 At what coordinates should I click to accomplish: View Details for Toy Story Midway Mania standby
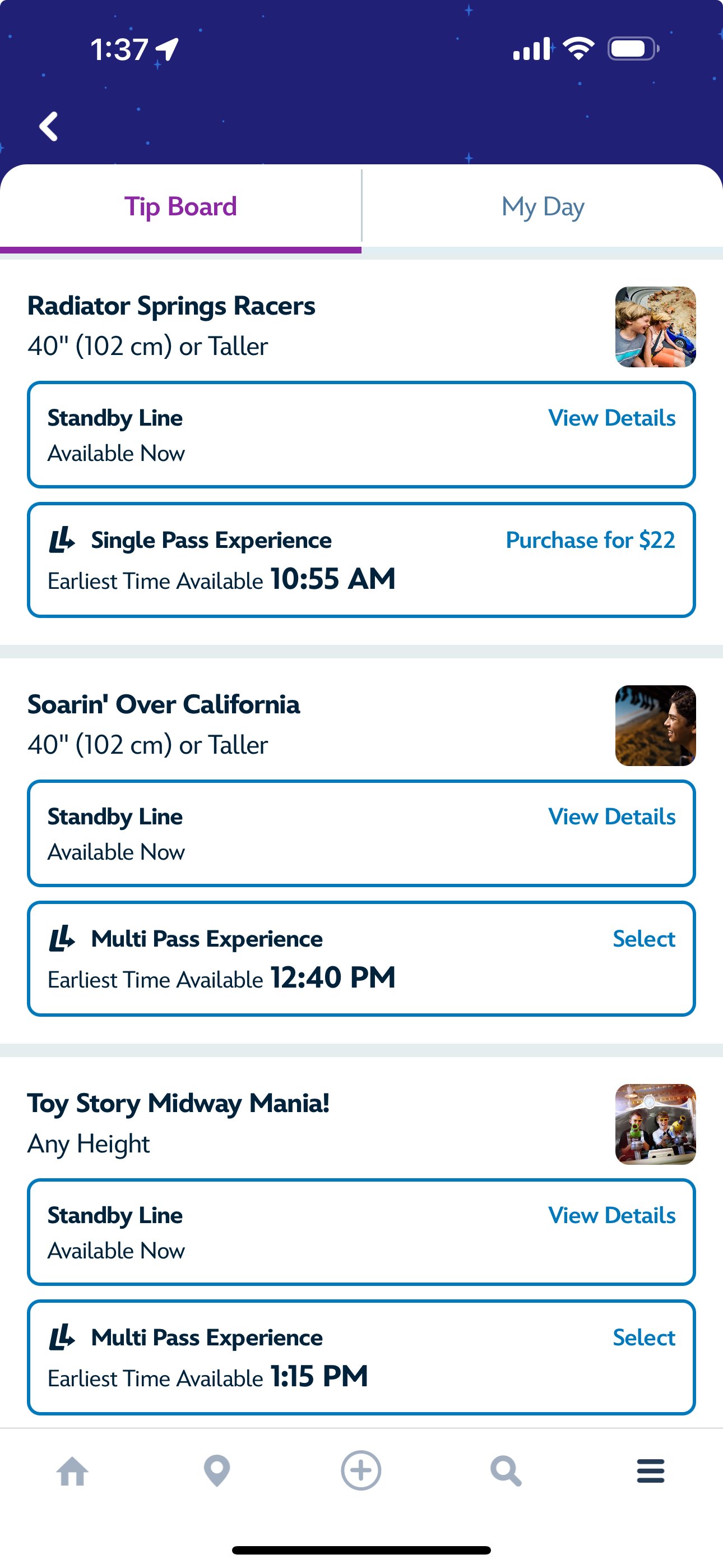[611, 1216]
